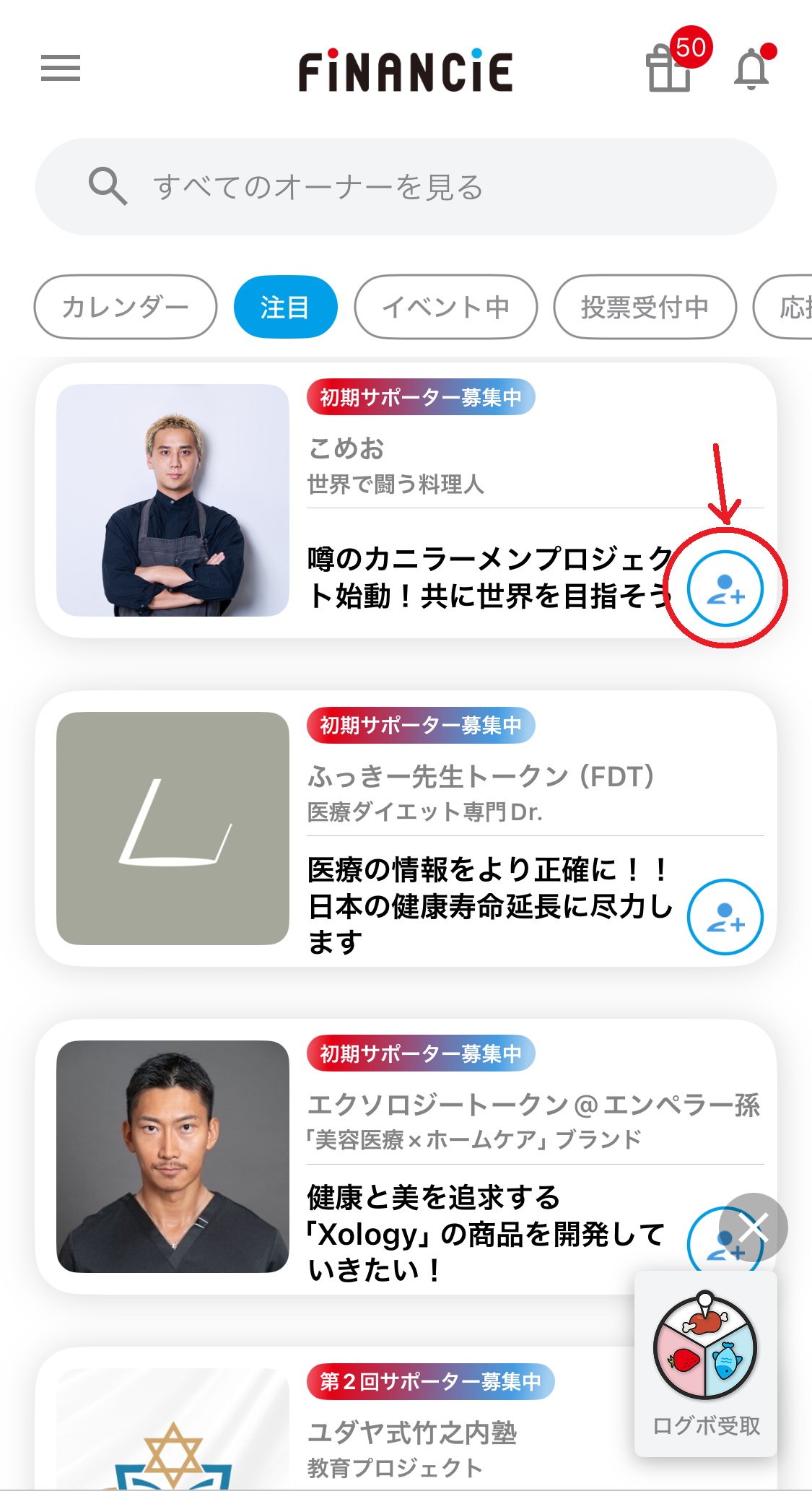Open the ふっきー先生トークン (FDT) card

[x=406, y=829]
